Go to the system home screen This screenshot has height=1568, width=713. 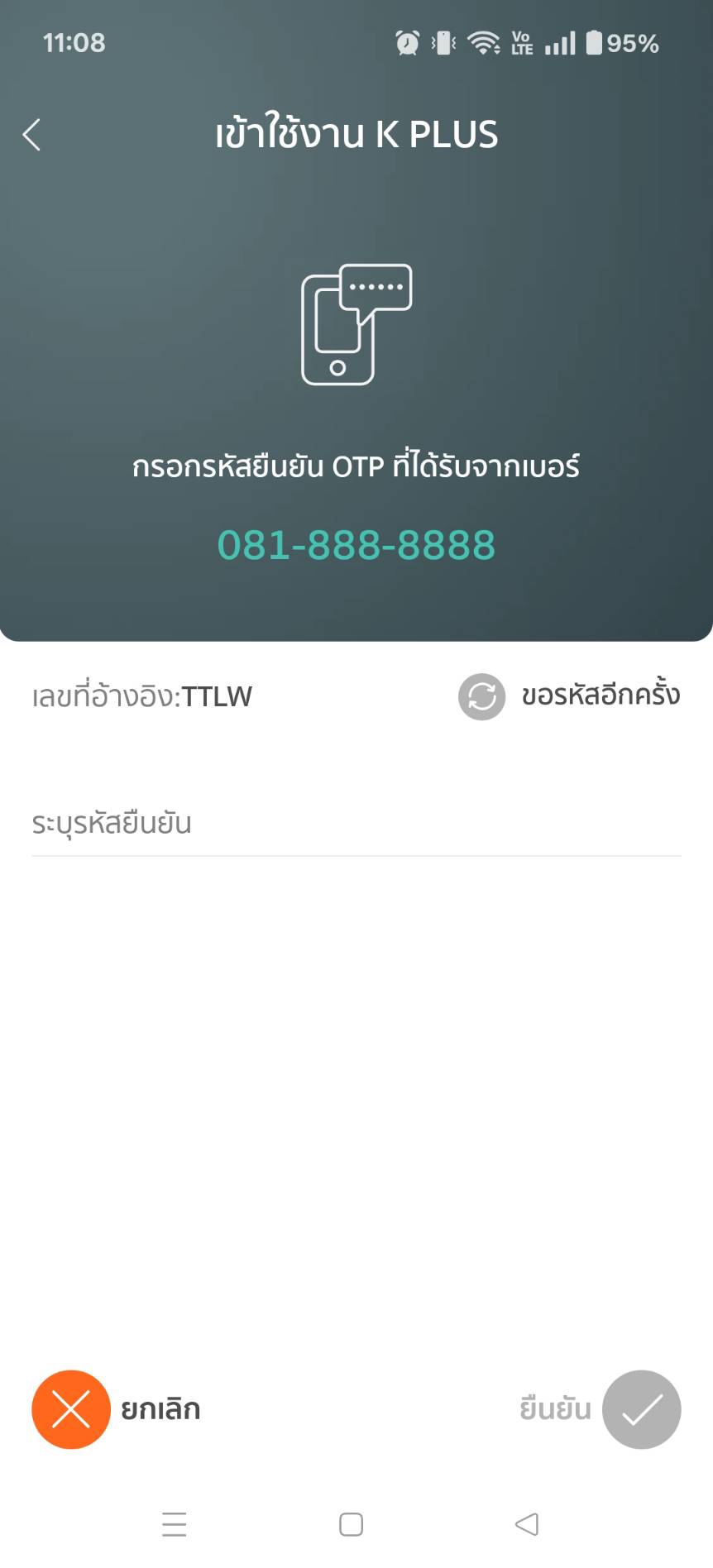pos(352,1524)
